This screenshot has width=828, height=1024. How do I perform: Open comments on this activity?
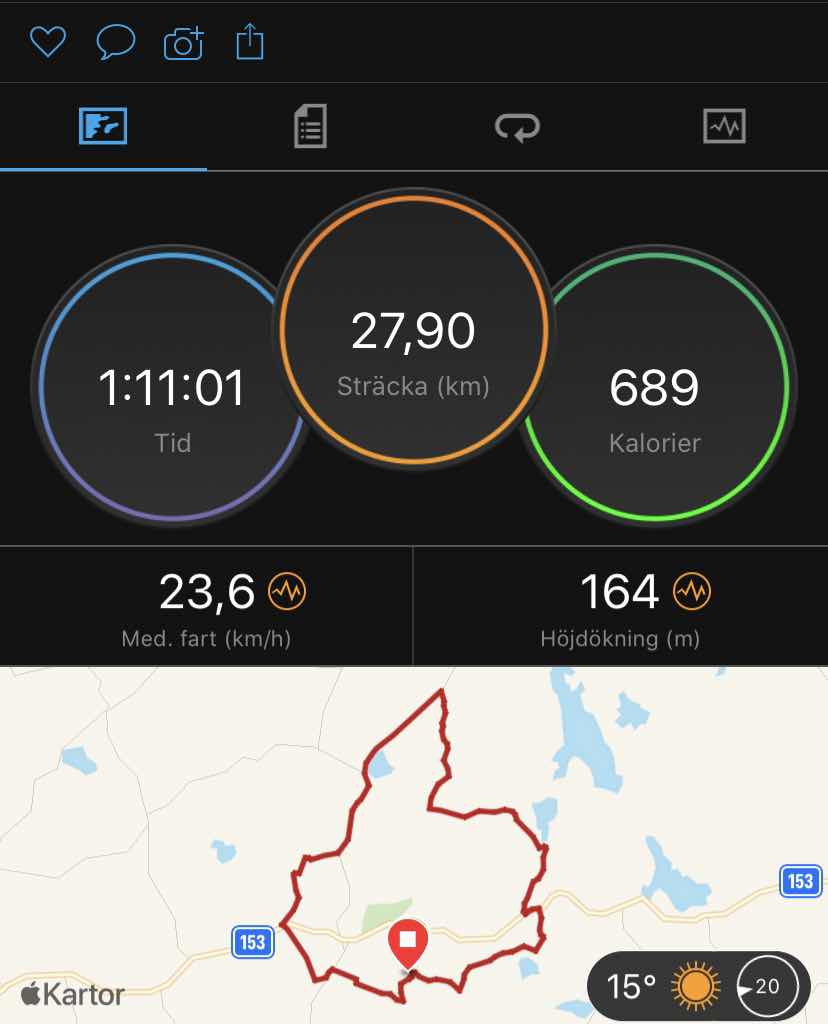pyautogui.click(x=115, y=42)
